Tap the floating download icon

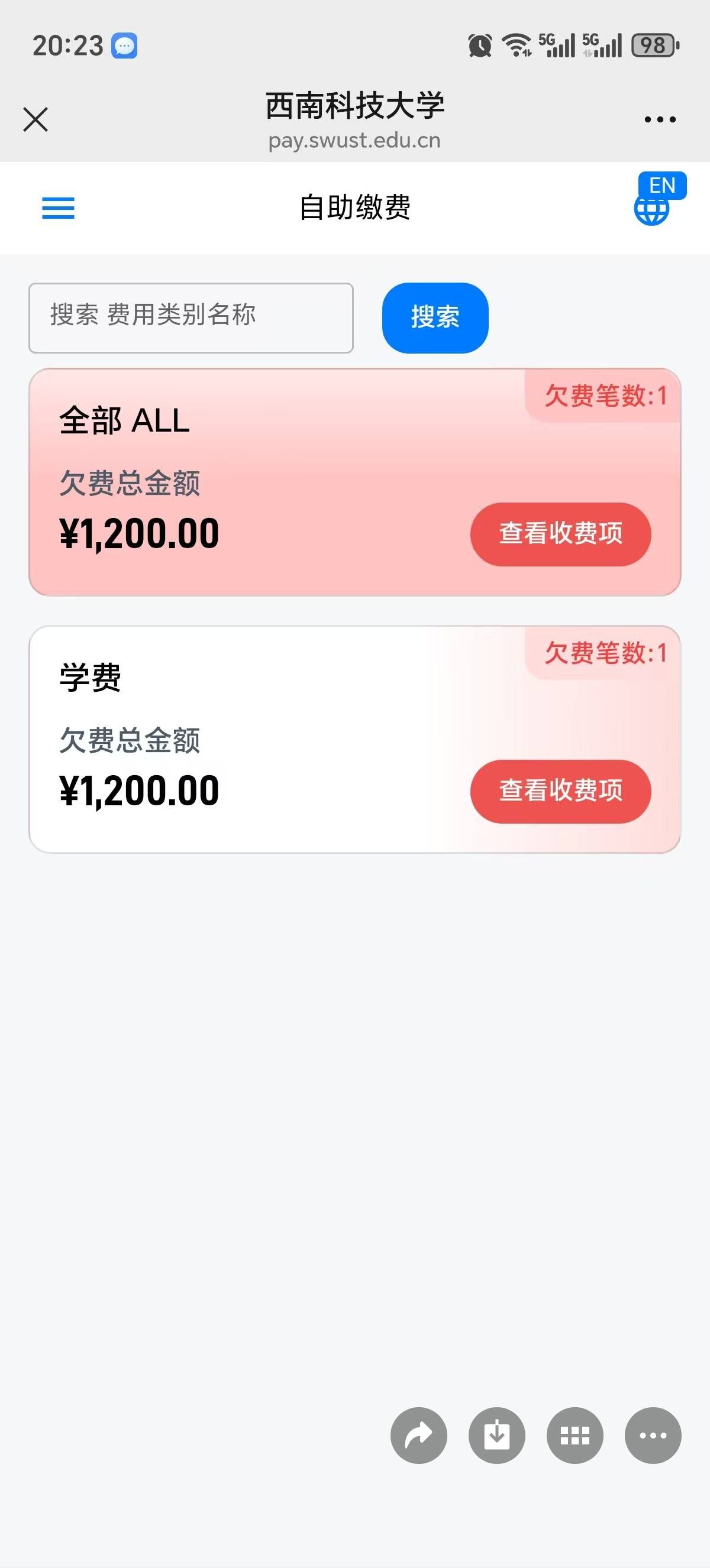pyautogui.click(x=496, y=1436)
